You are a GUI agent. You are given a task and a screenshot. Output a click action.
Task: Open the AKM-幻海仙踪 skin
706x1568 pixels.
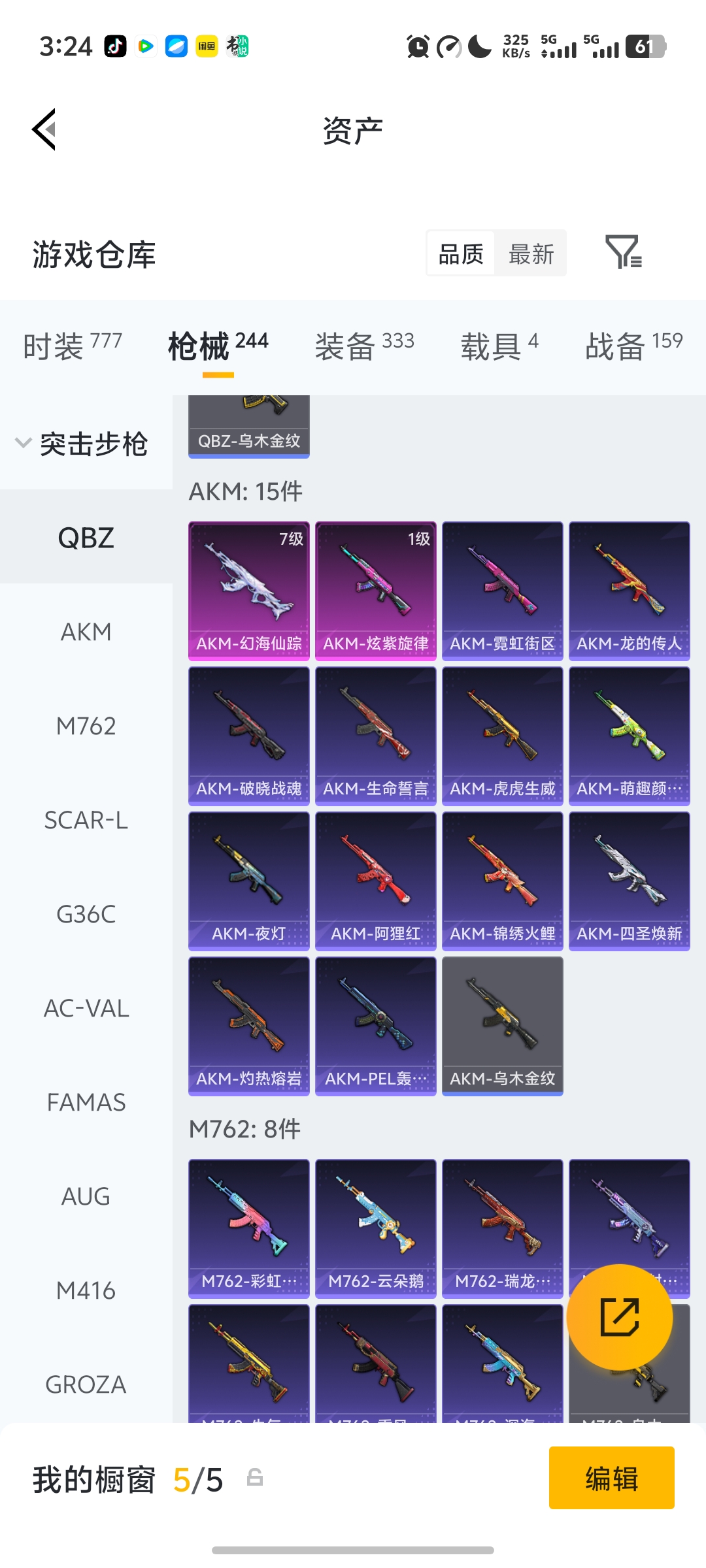point(248,591)
